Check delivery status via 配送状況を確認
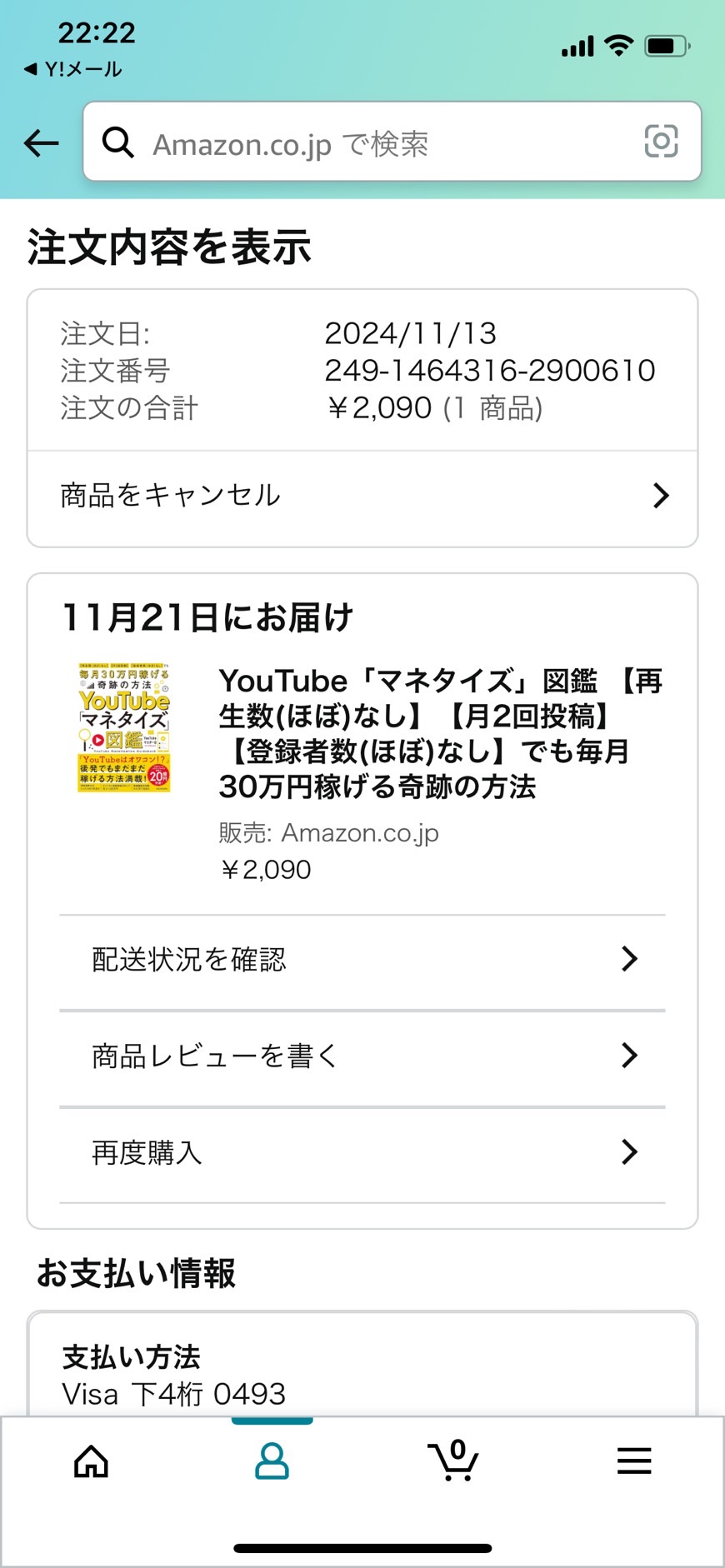 [362, 960]
